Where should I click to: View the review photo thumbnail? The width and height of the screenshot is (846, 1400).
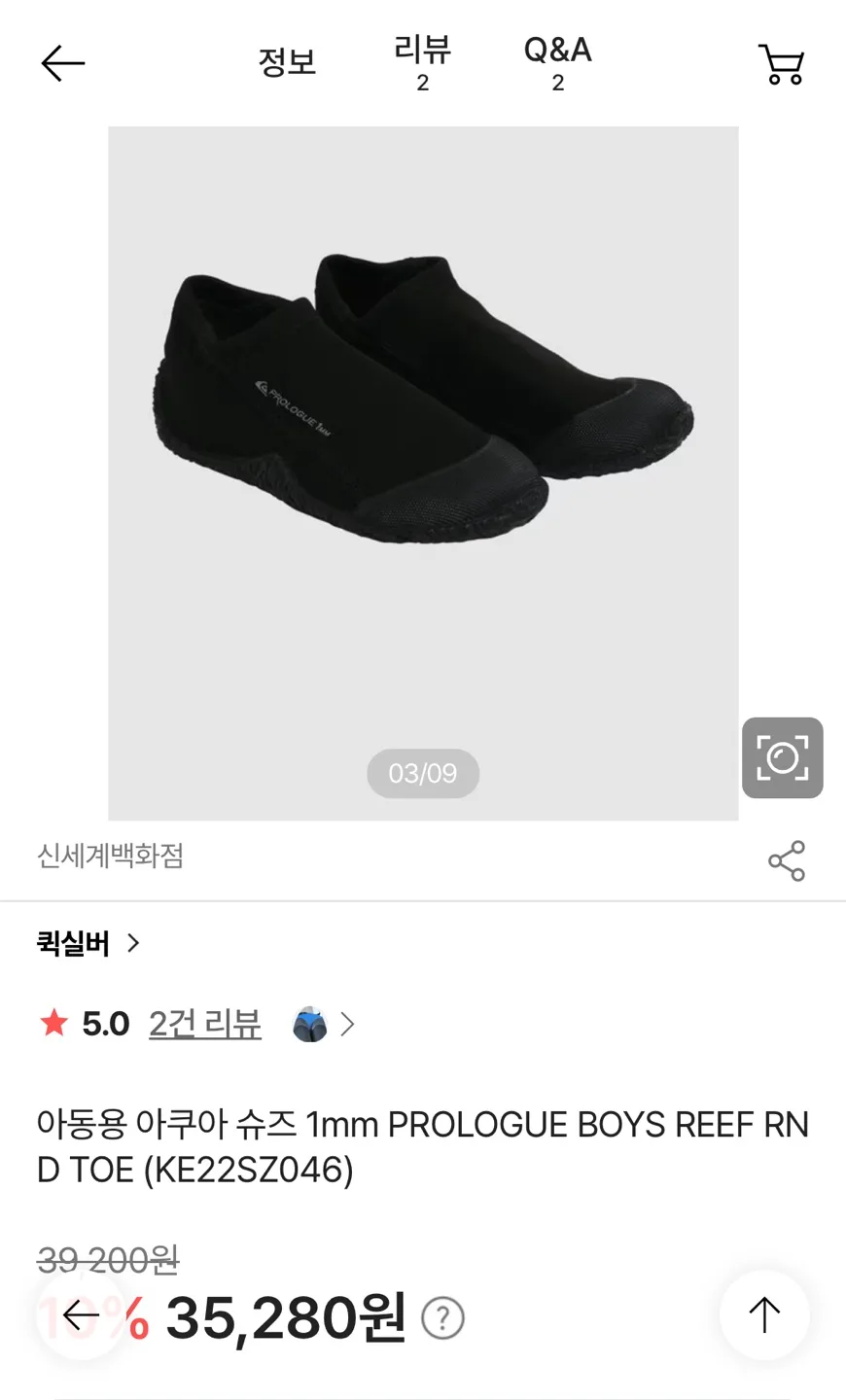pyautogui.click(x=310, y=1025)
